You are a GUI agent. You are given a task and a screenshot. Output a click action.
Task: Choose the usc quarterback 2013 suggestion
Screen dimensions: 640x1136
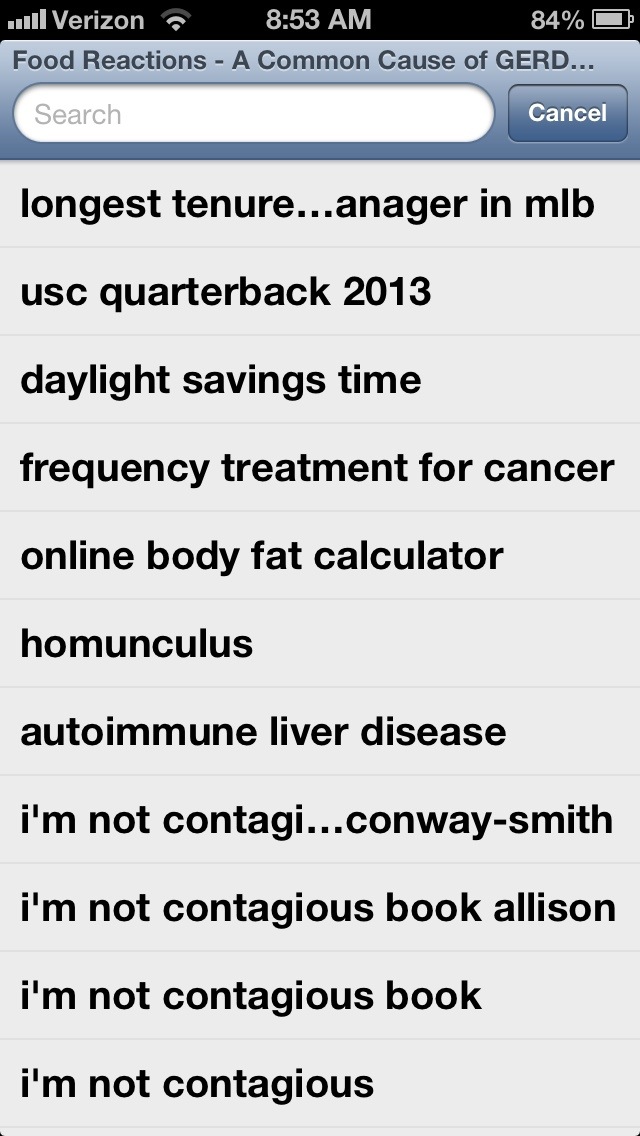point(226,292)
